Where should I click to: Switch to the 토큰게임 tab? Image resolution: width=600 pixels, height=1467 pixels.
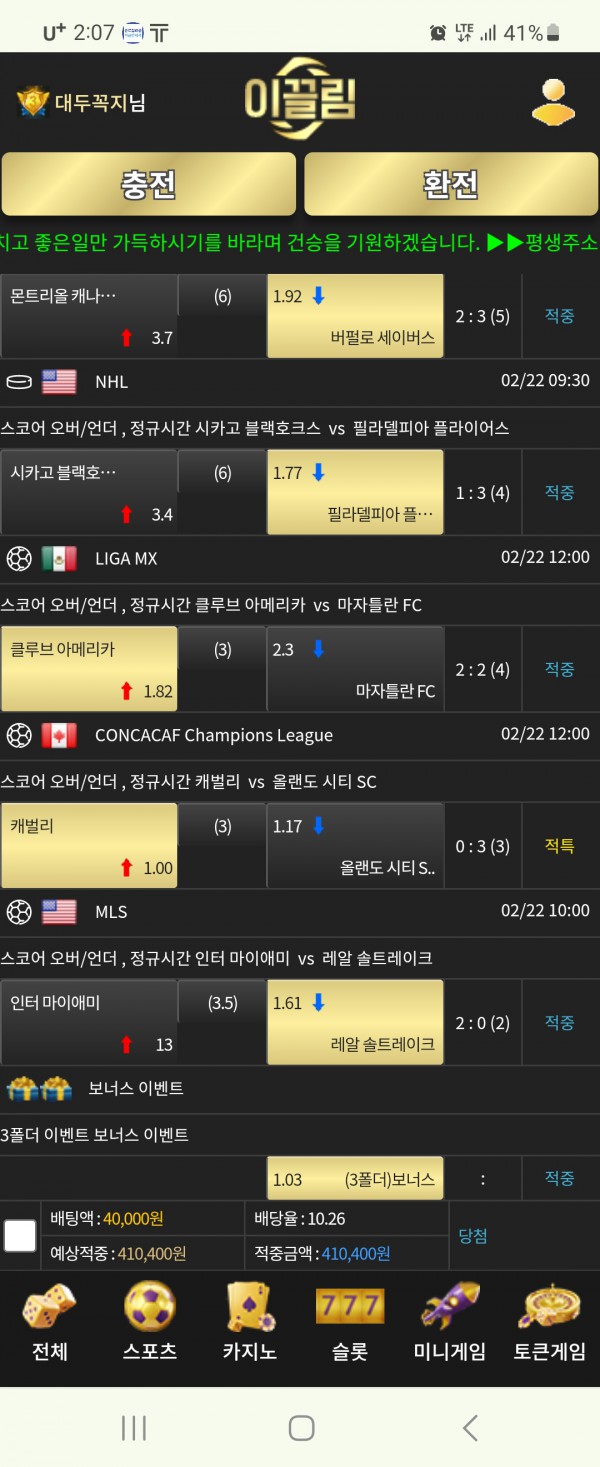(x=550, y=1324)
